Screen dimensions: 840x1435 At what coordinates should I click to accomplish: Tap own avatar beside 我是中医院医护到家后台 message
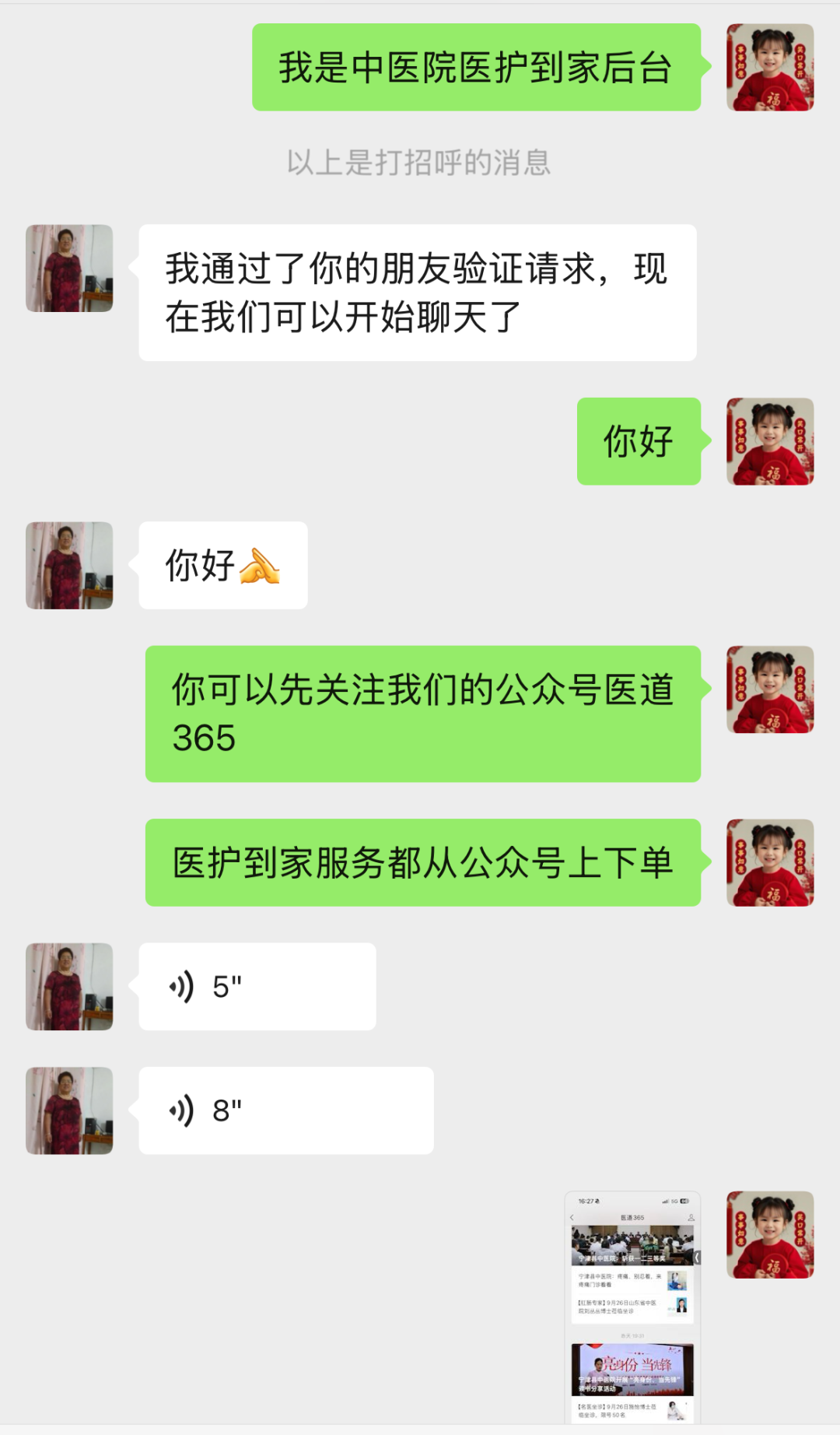pos(769,68)
